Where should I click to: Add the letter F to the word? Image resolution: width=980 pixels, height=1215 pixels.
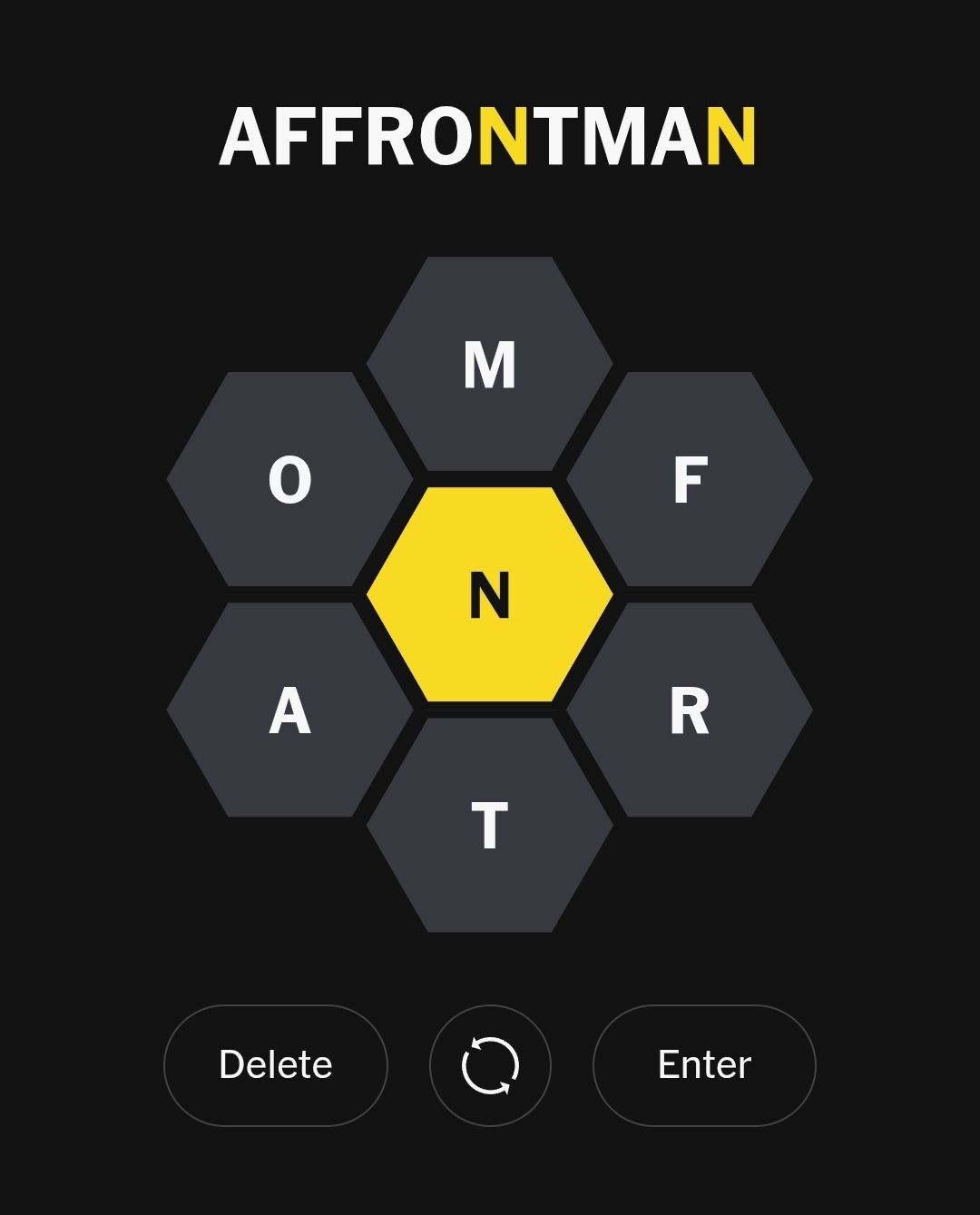tap(690, 479)
